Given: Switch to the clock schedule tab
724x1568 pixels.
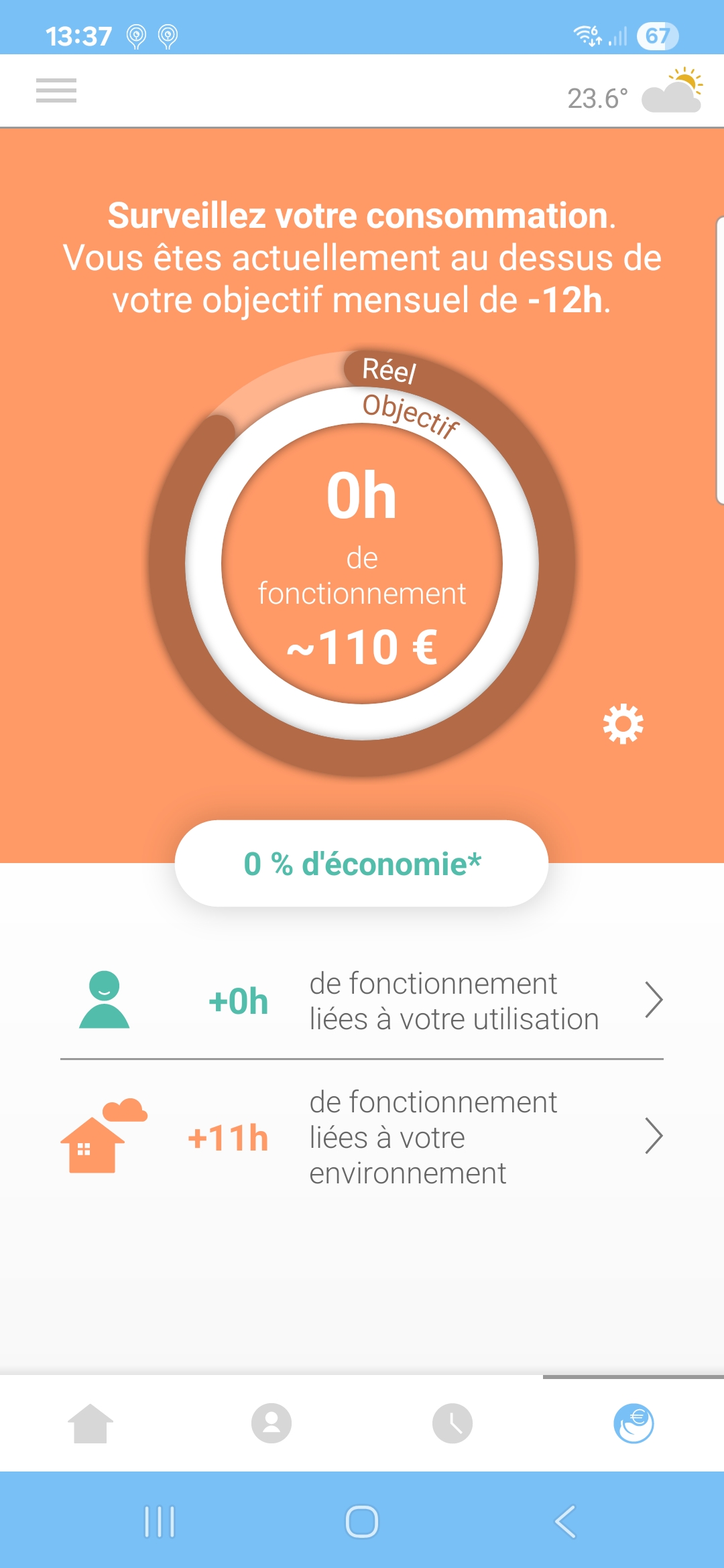Looking at the screenshot, I should click(452, 1423).
